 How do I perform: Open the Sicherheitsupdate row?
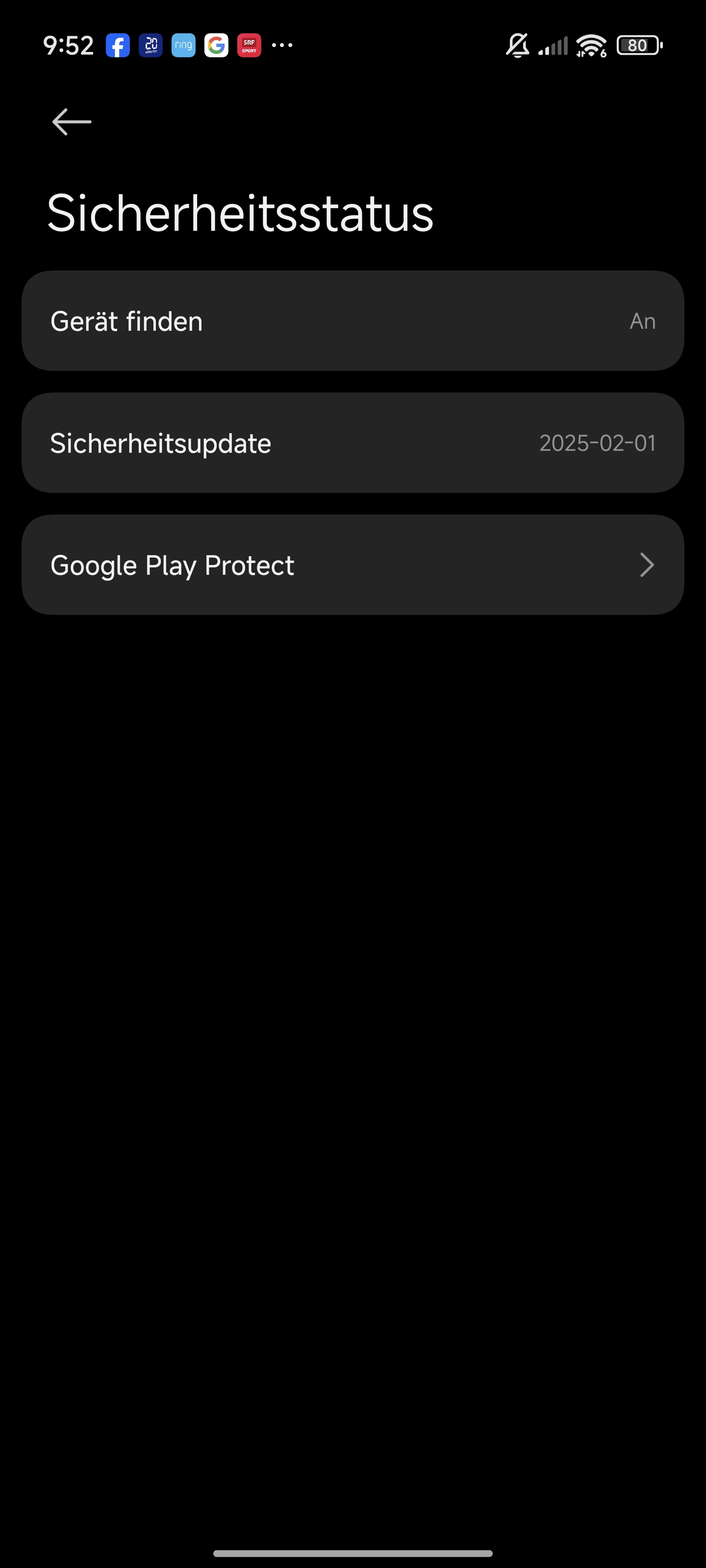[x=353, y=442]
